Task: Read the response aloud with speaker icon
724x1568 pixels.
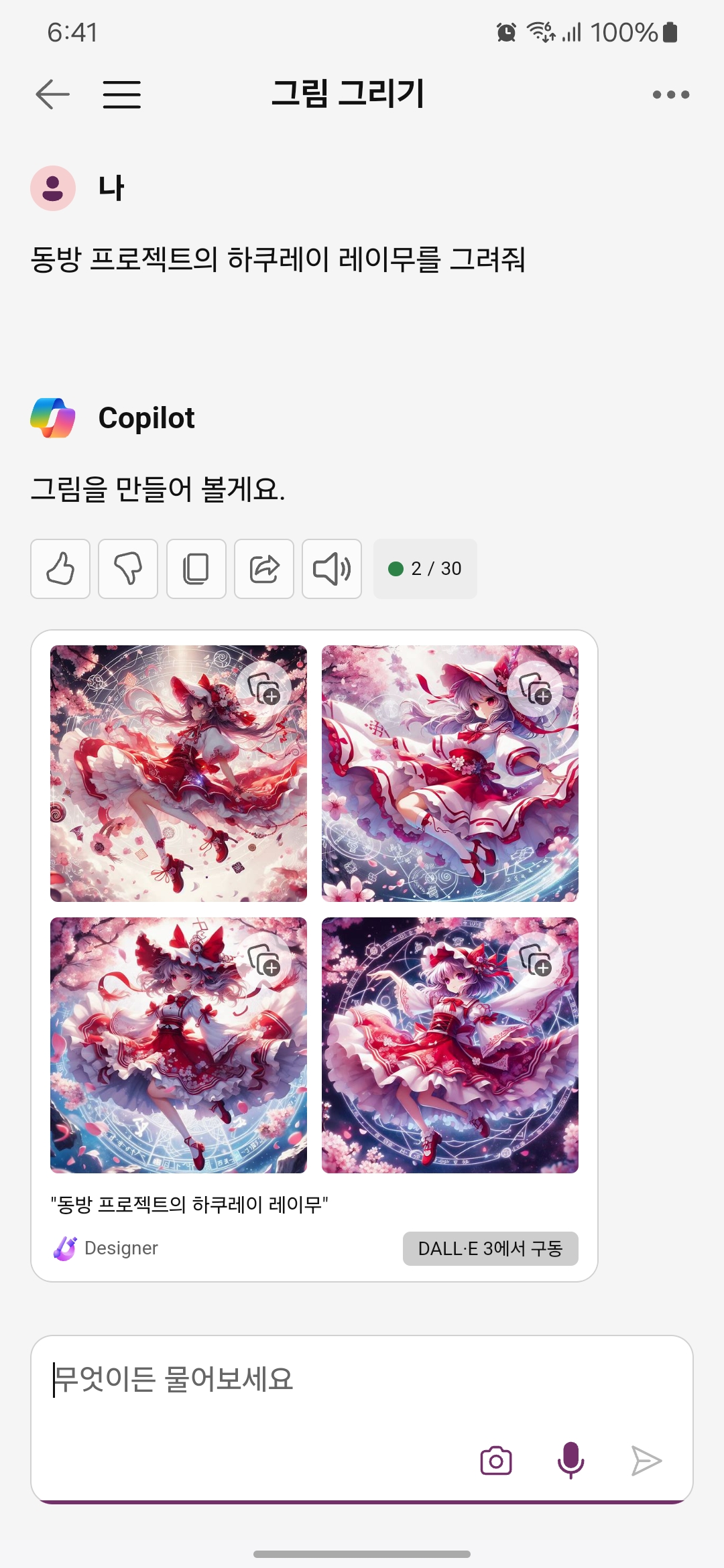Action: (x=332, y=569)
